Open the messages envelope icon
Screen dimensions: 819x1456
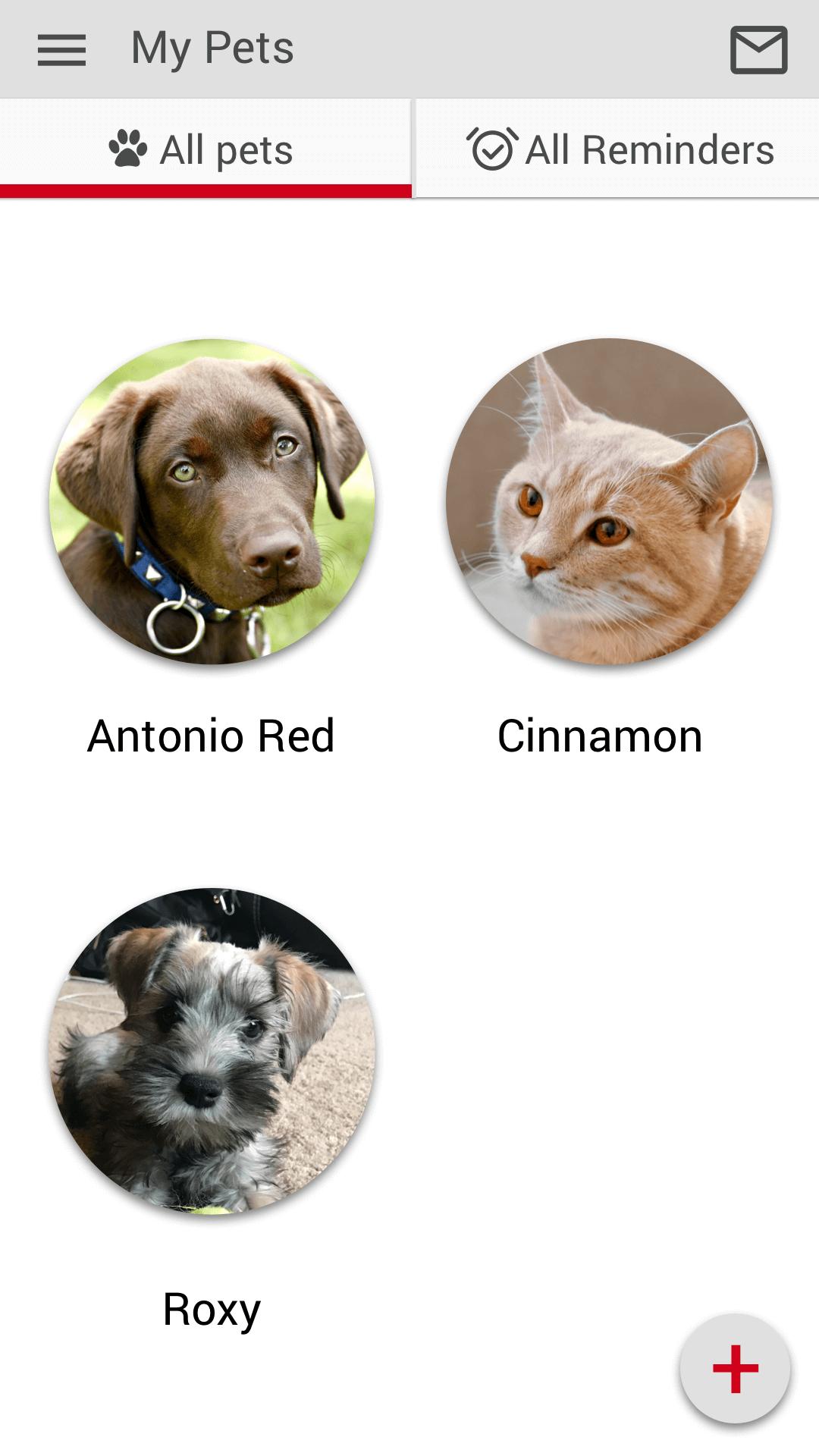click(758, 50)
